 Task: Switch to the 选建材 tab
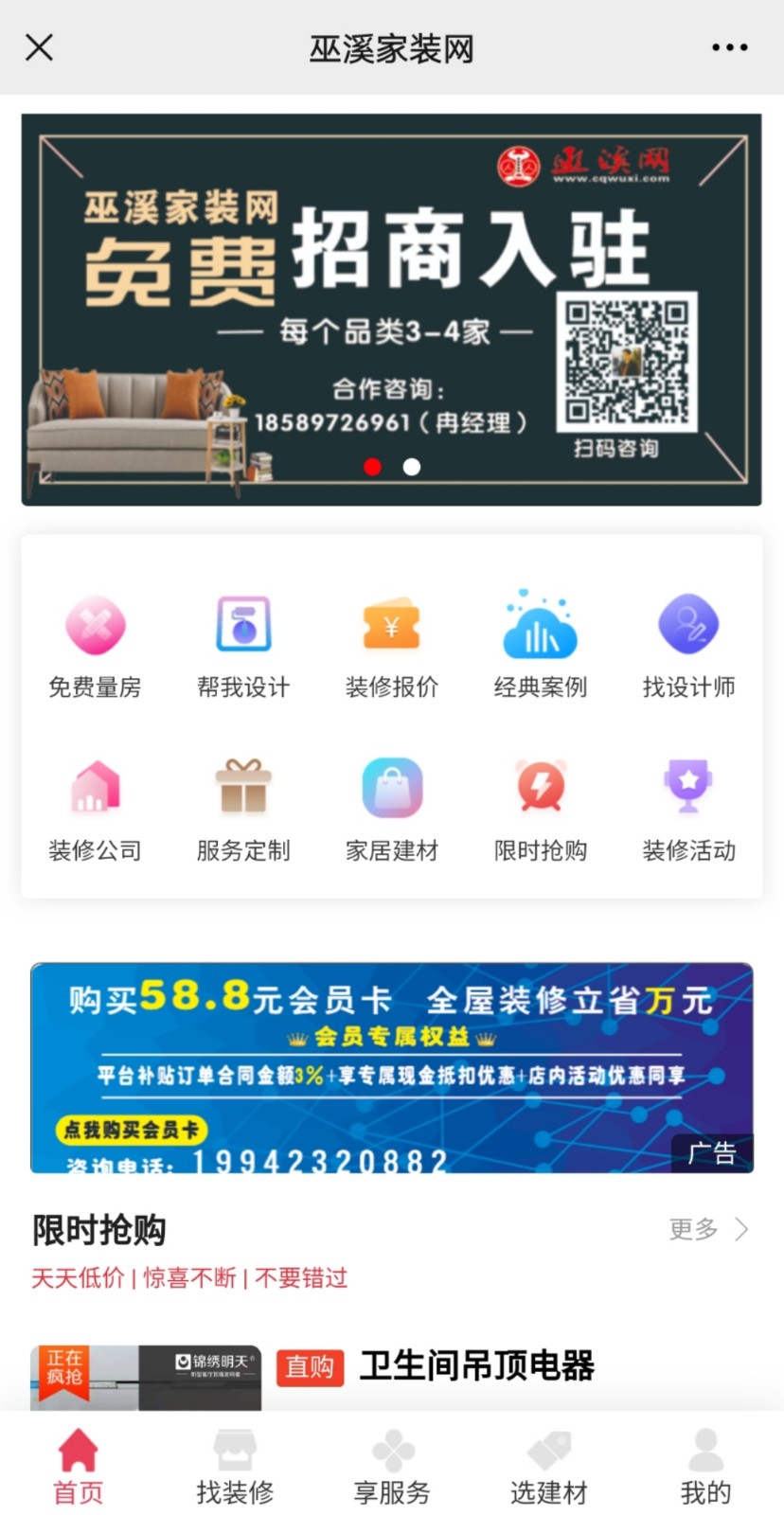[x=549, y=1468]
